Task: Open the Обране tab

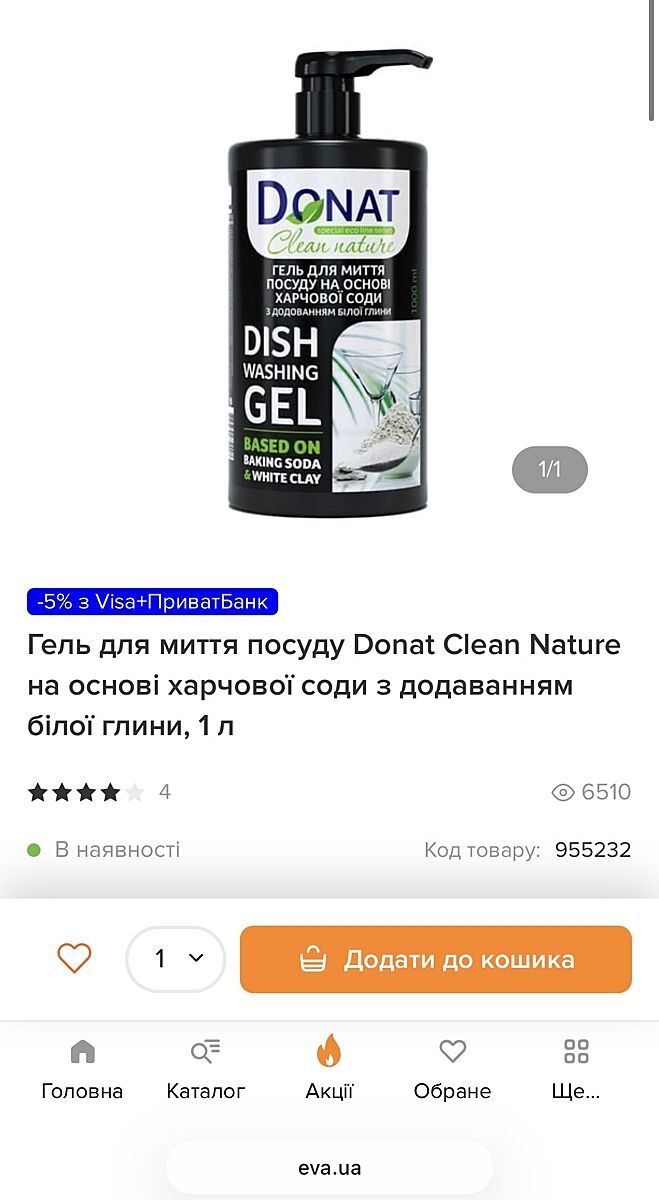Action: [x=452, y=1068]
